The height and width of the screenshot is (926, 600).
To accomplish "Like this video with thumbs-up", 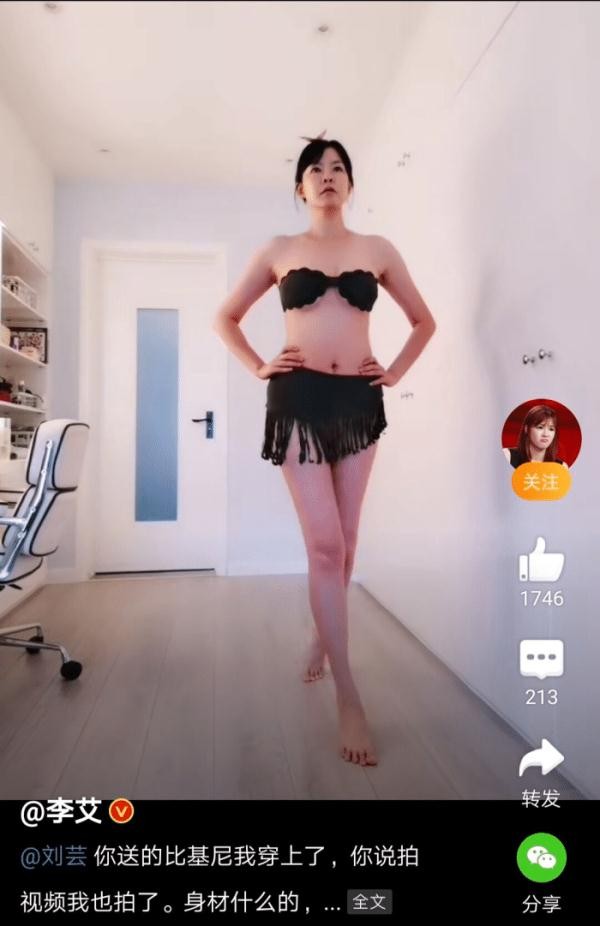I will (541, 561).
